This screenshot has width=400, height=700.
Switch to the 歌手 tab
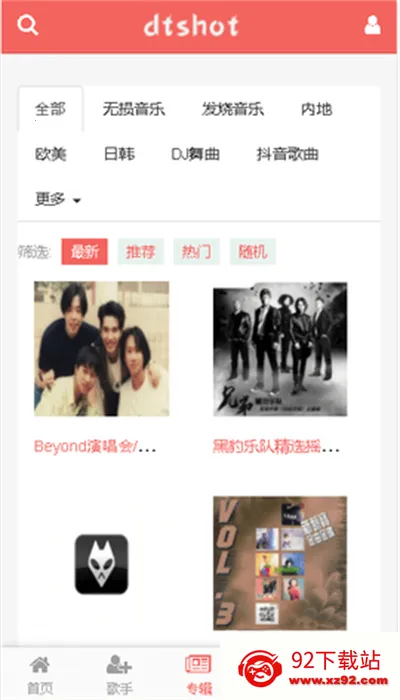pyautogui.click(x=119, y=675)
